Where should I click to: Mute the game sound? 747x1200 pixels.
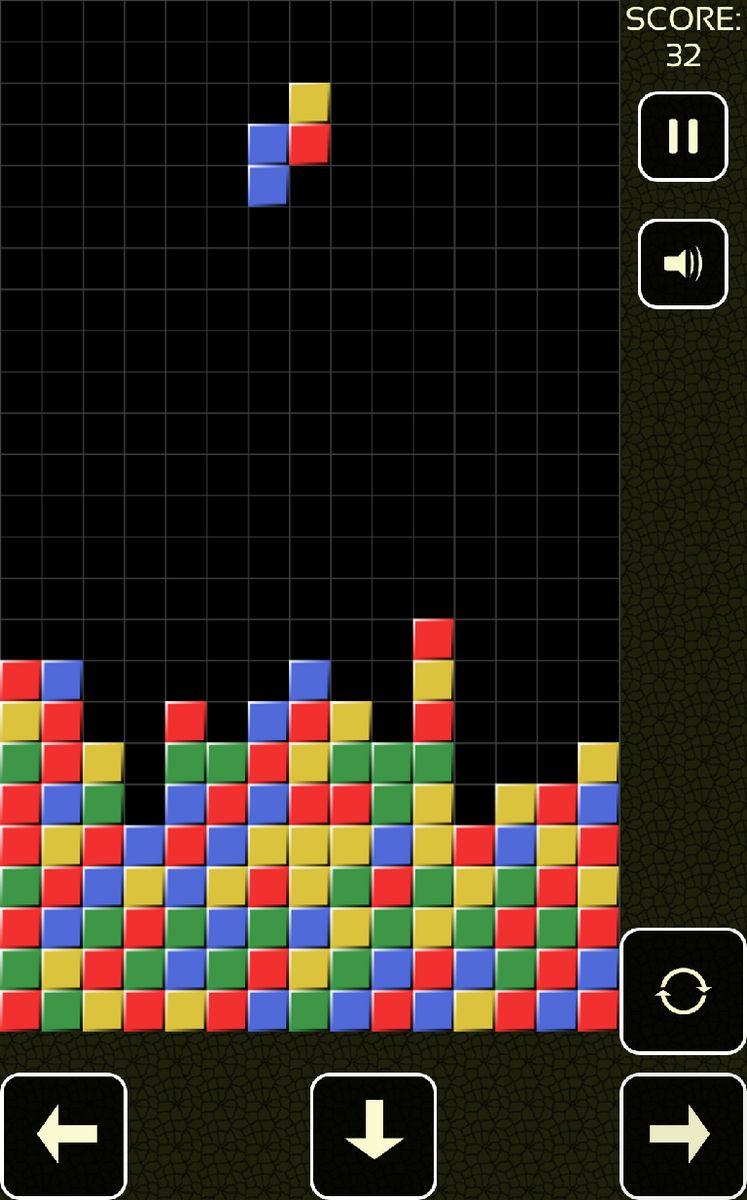683,264
